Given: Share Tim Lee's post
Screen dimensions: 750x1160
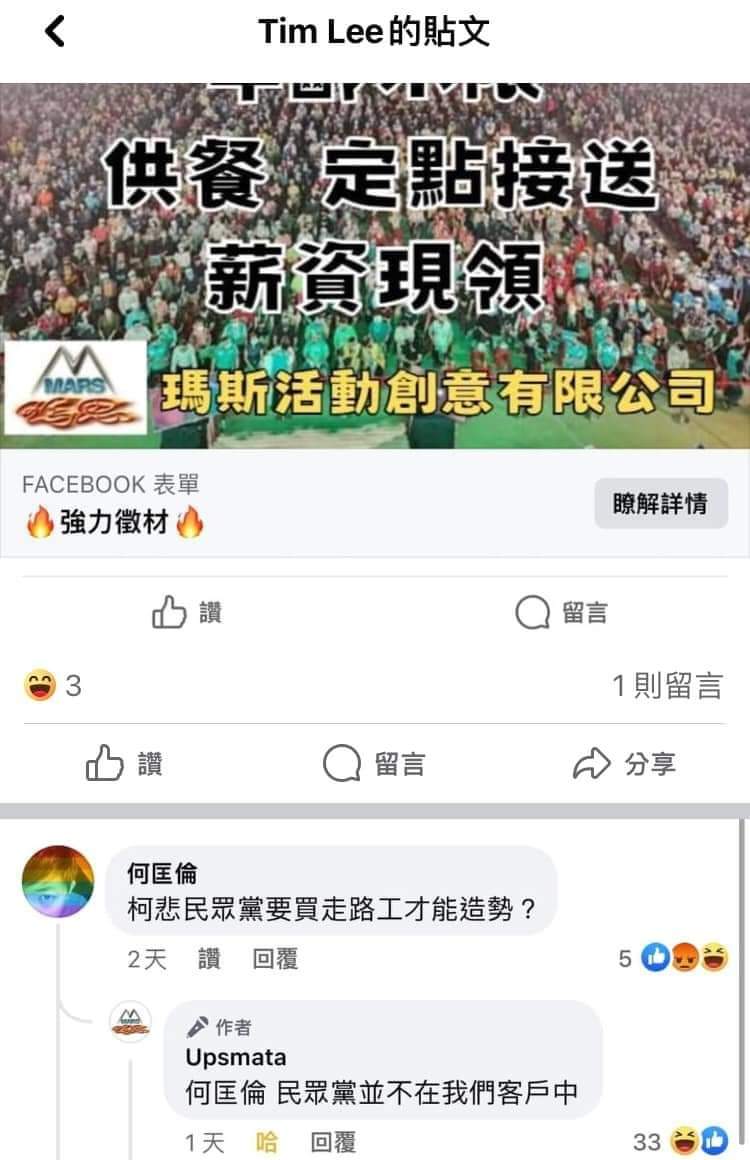Looking at the screenshot, I should click(624, 765).
